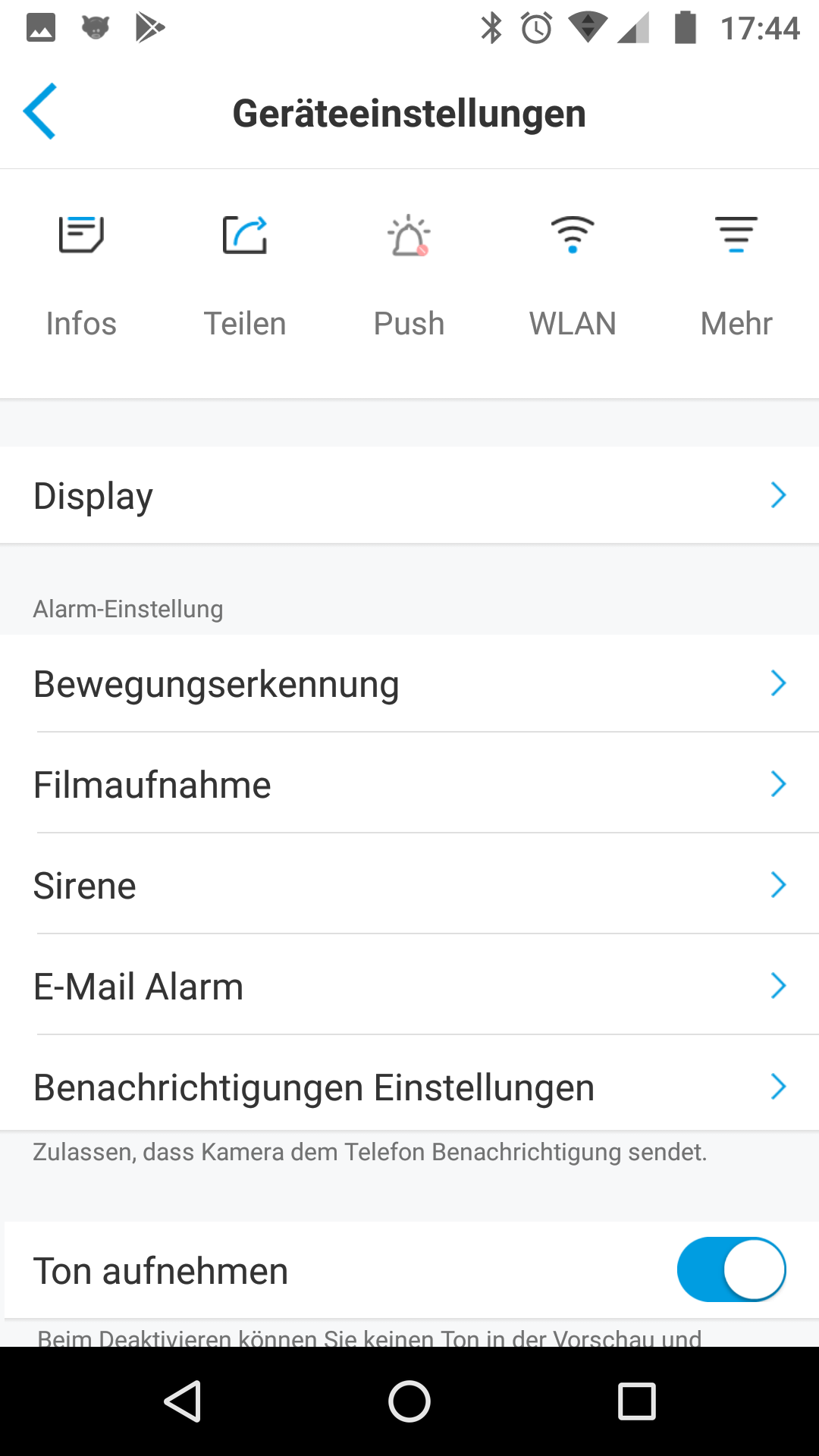Open the Teilen sharing option
This screenshot has height=1456, width=819.
point(245,275)
